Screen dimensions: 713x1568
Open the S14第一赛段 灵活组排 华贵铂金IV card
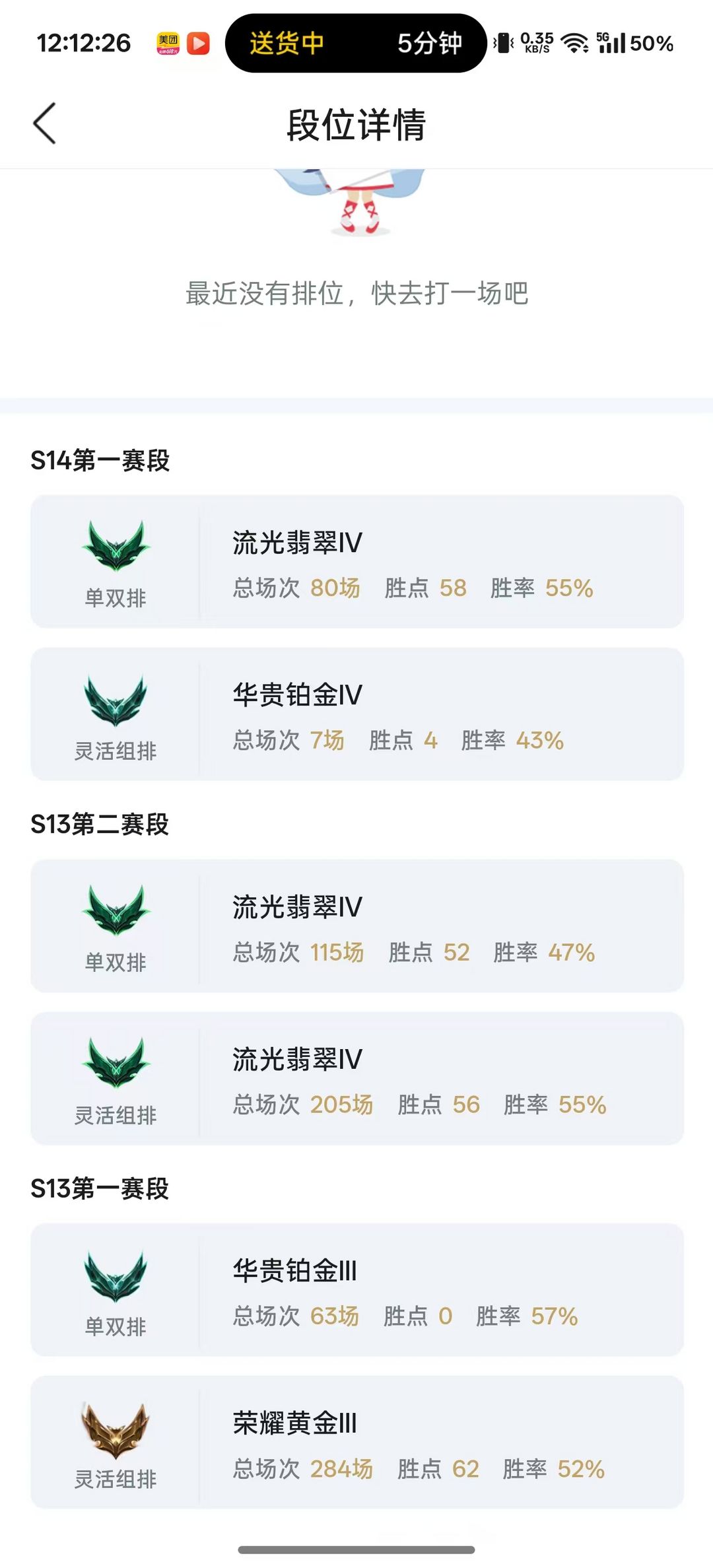tap(357, 714)
